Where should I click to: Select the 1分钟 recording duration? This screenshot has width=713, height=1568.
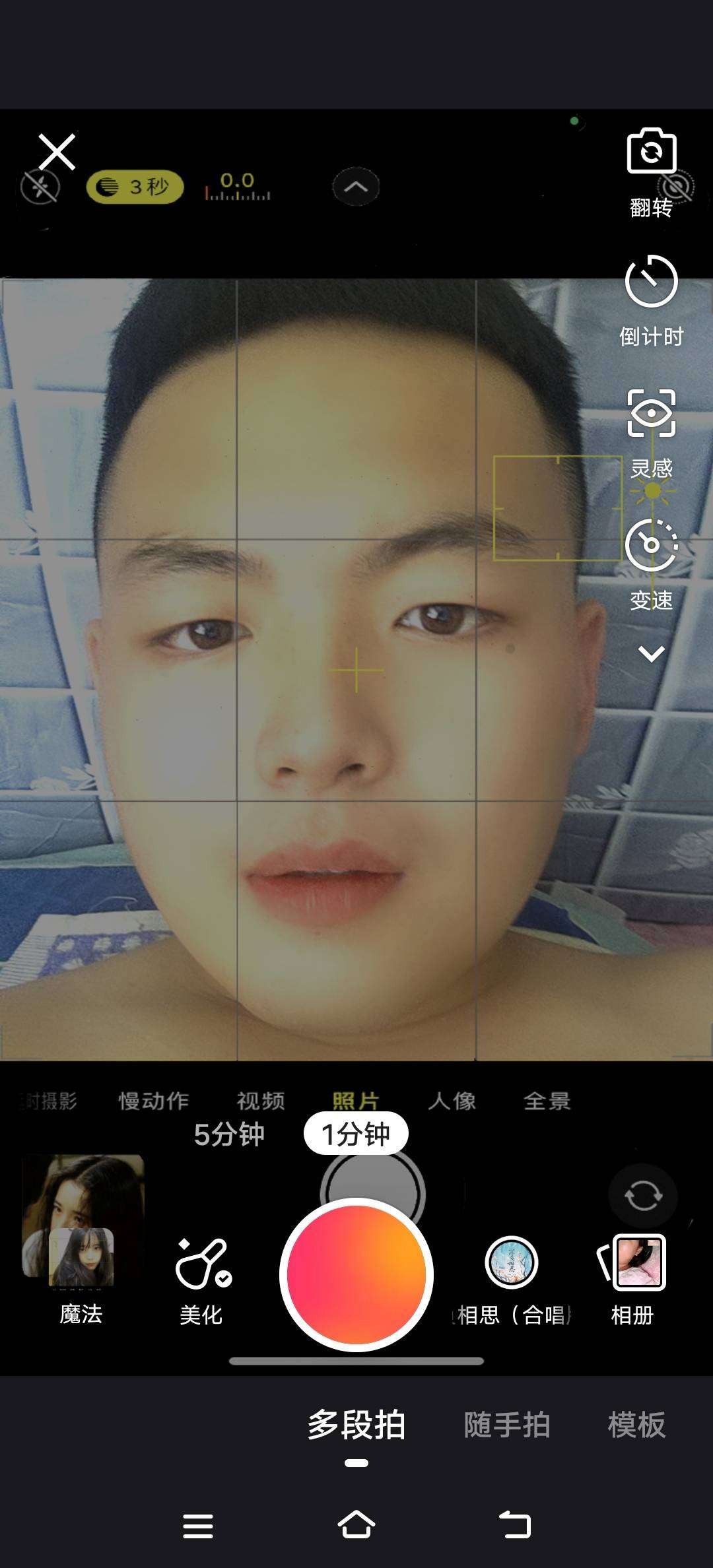click(x=356, y=1134)
